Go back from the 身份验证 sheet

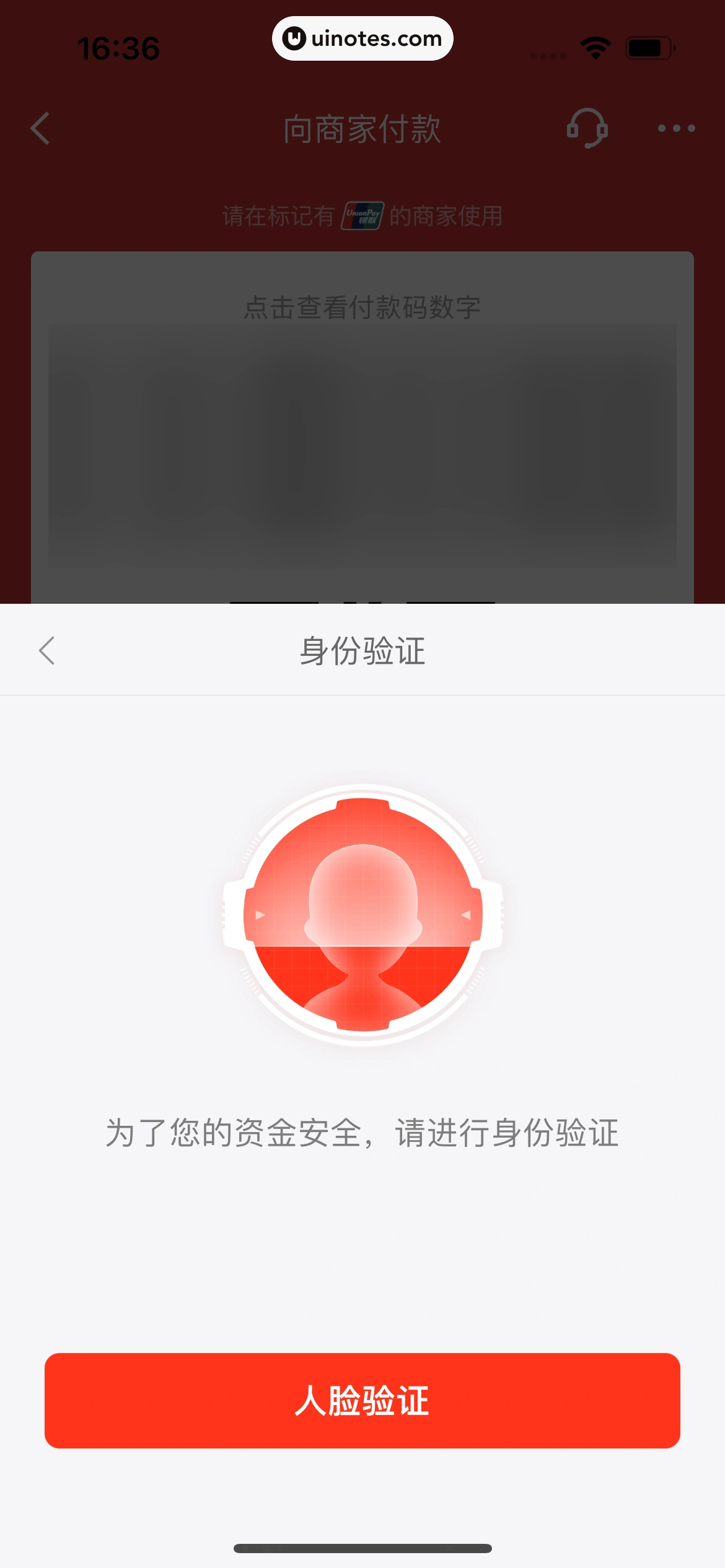(x=47, y=651)
